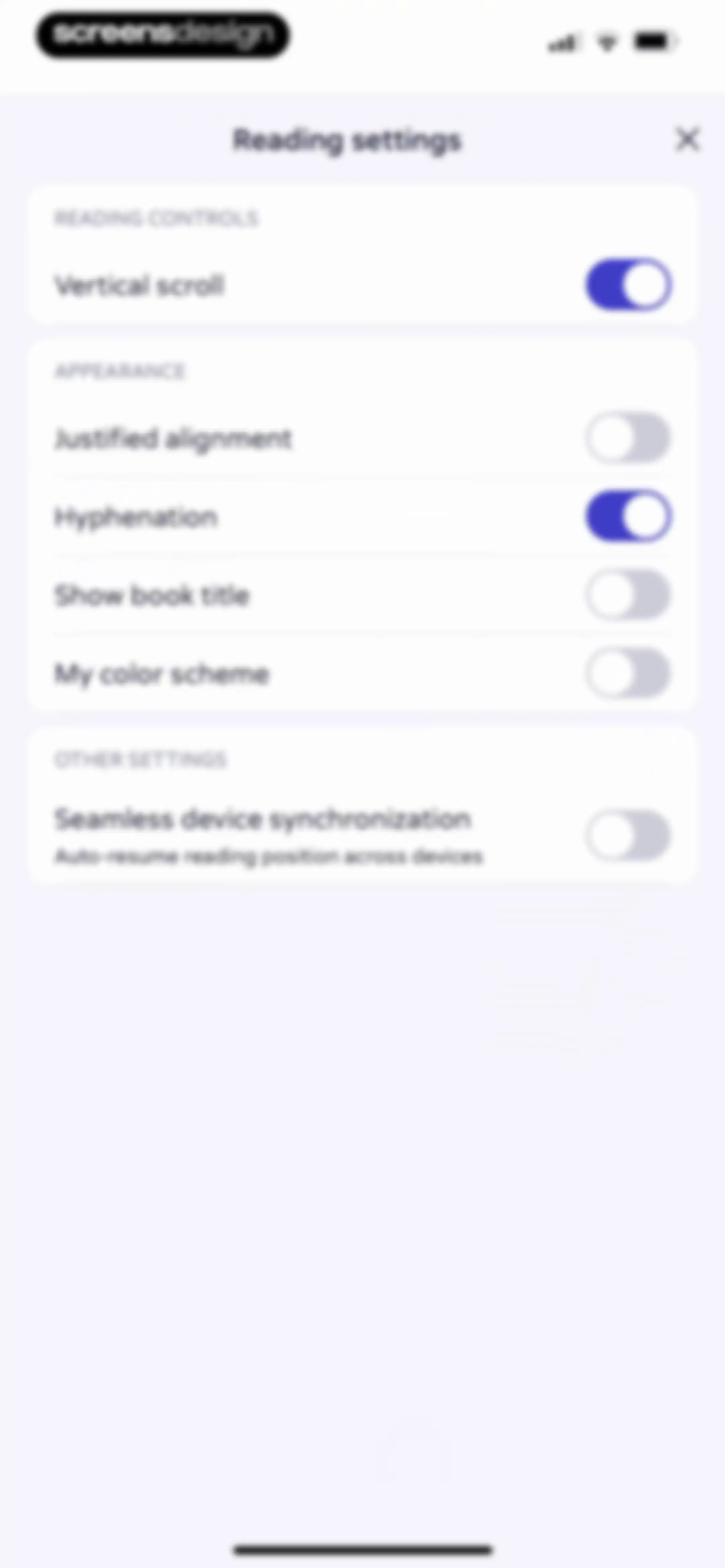
Task: Turn on Show book title
Action: pyautogui.click(x=629, y=595)
